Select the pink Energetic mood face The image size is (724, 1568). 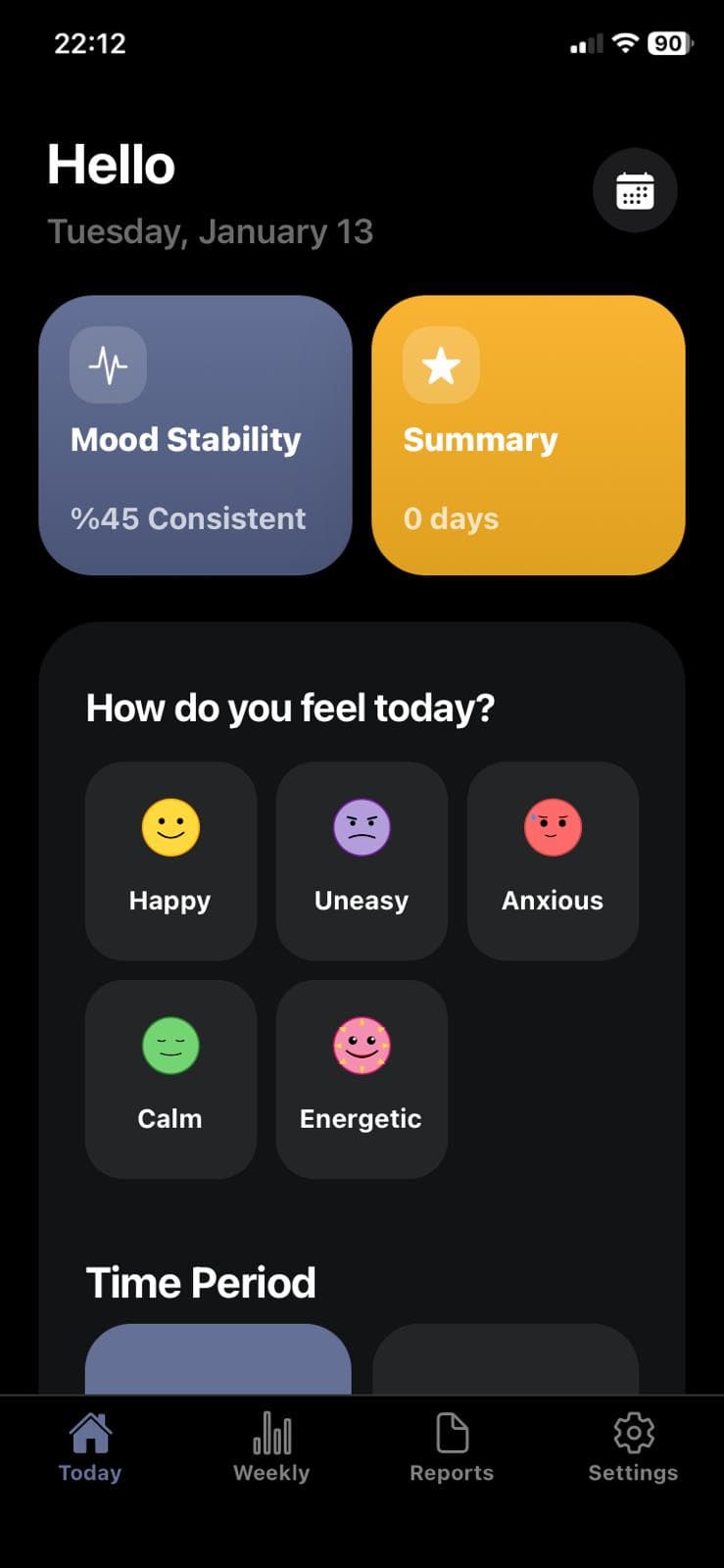[x=361, y=1044]
